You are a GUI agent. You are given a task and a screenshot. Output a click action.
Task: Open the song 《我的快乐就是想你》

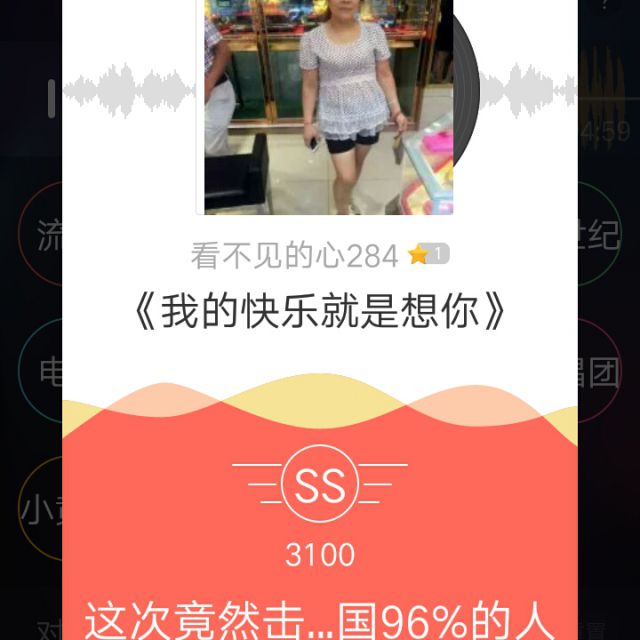(320, 314)
